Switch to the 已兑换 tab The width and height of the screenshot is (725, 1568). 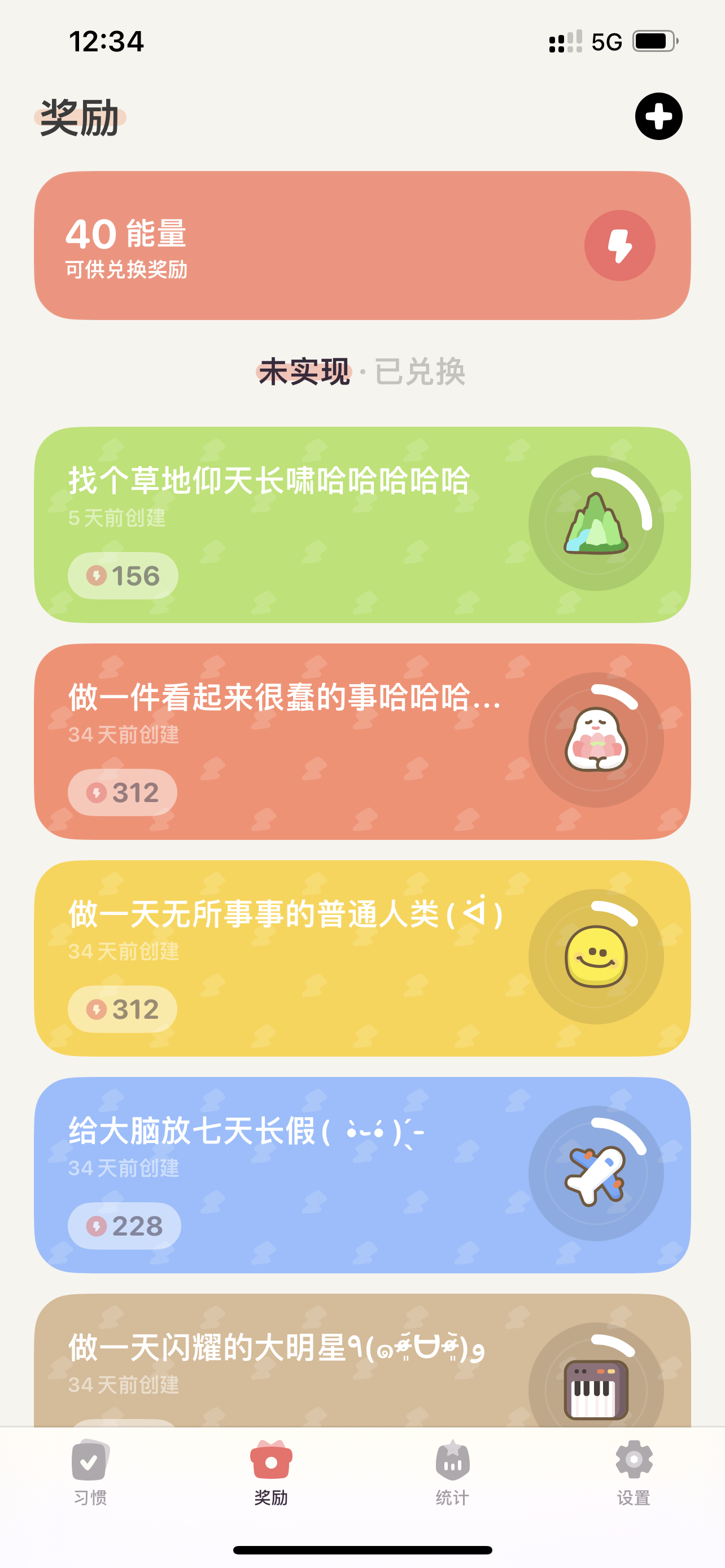point(420,371)
